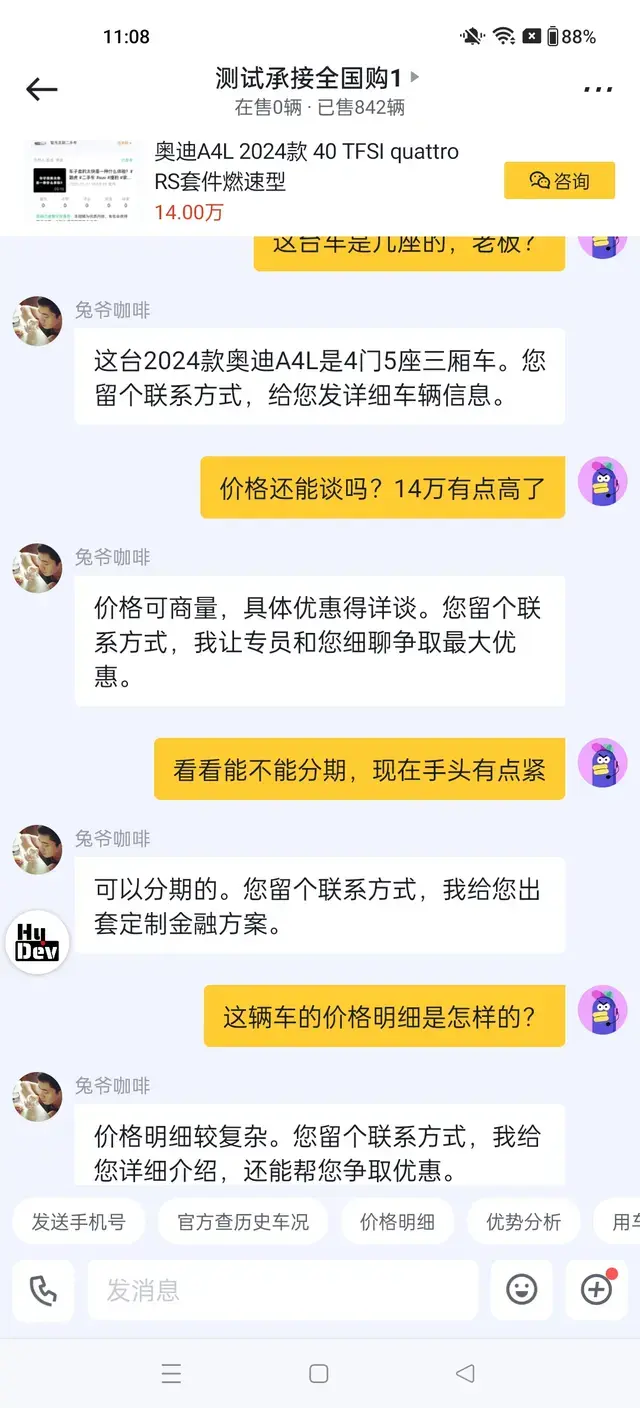
Task: Go to home via the system navigation bar
Action: click(x=319, y=1374)
